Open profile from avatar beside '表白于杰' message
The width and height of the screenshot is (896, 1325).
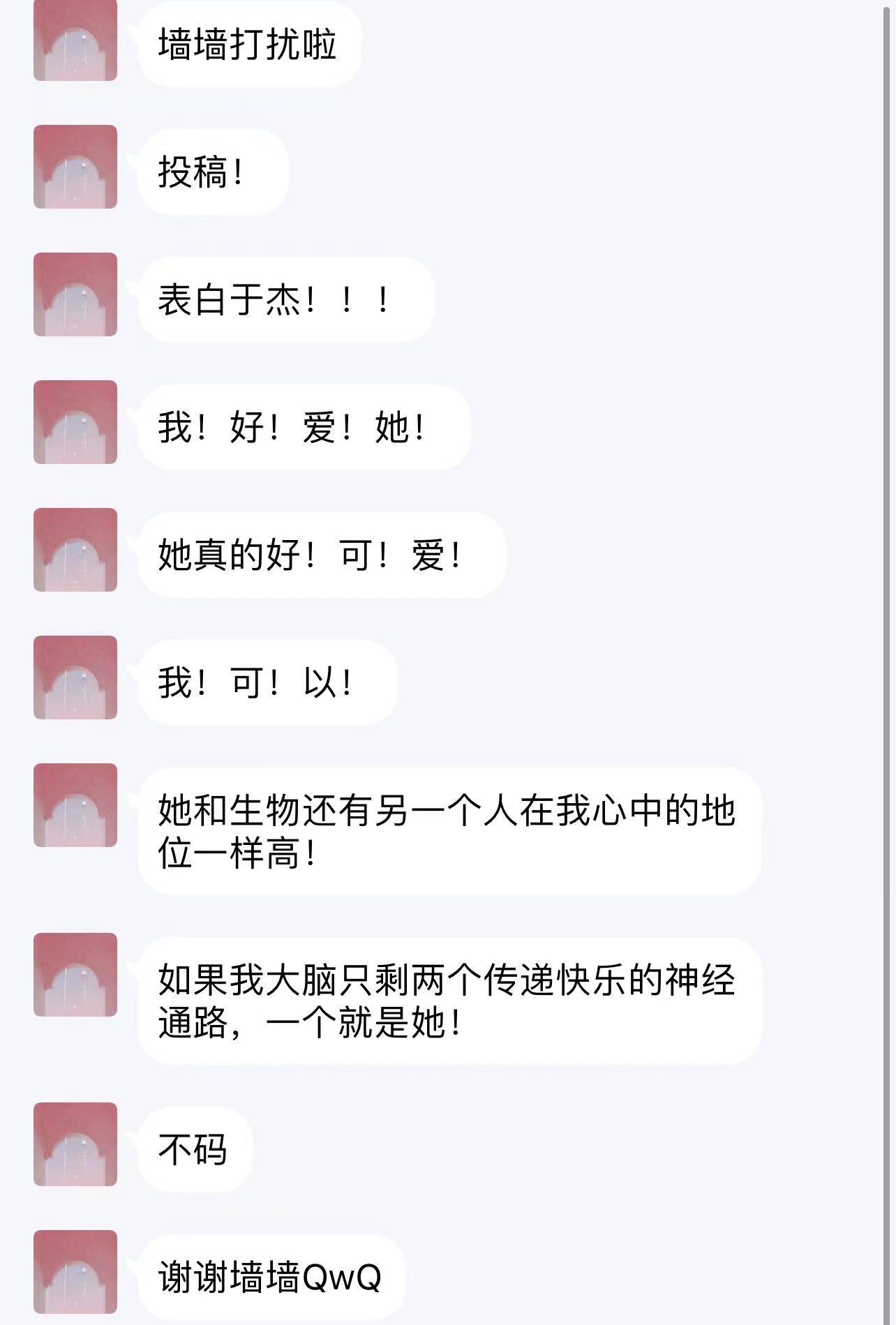pos(75,294)
